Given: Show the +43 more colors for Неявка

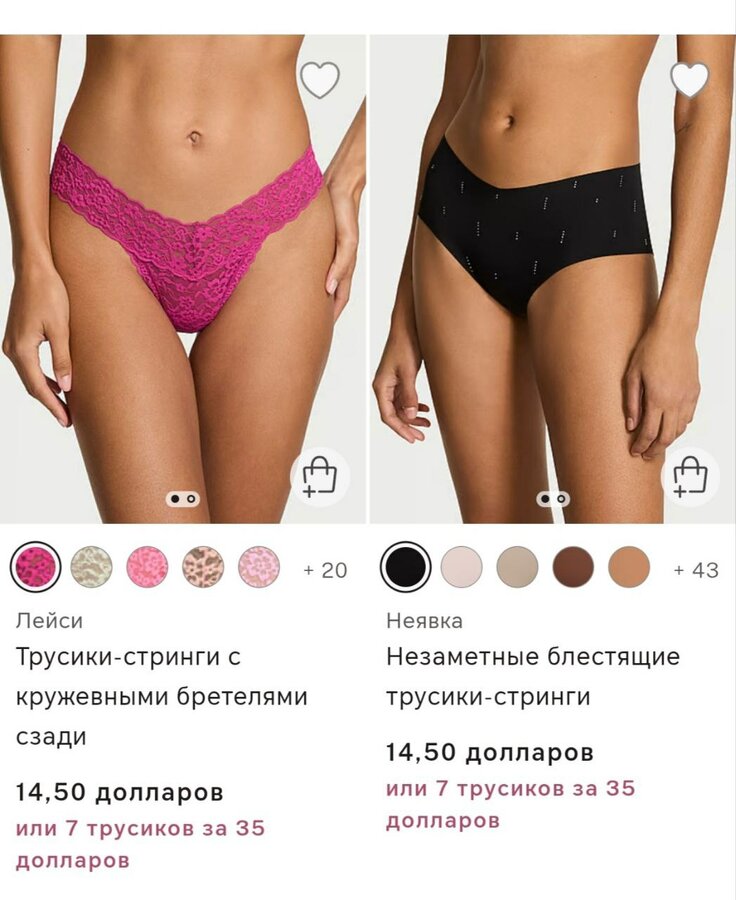Looking at the screenshot, I should pyautogui.click(x=696, y=570).
